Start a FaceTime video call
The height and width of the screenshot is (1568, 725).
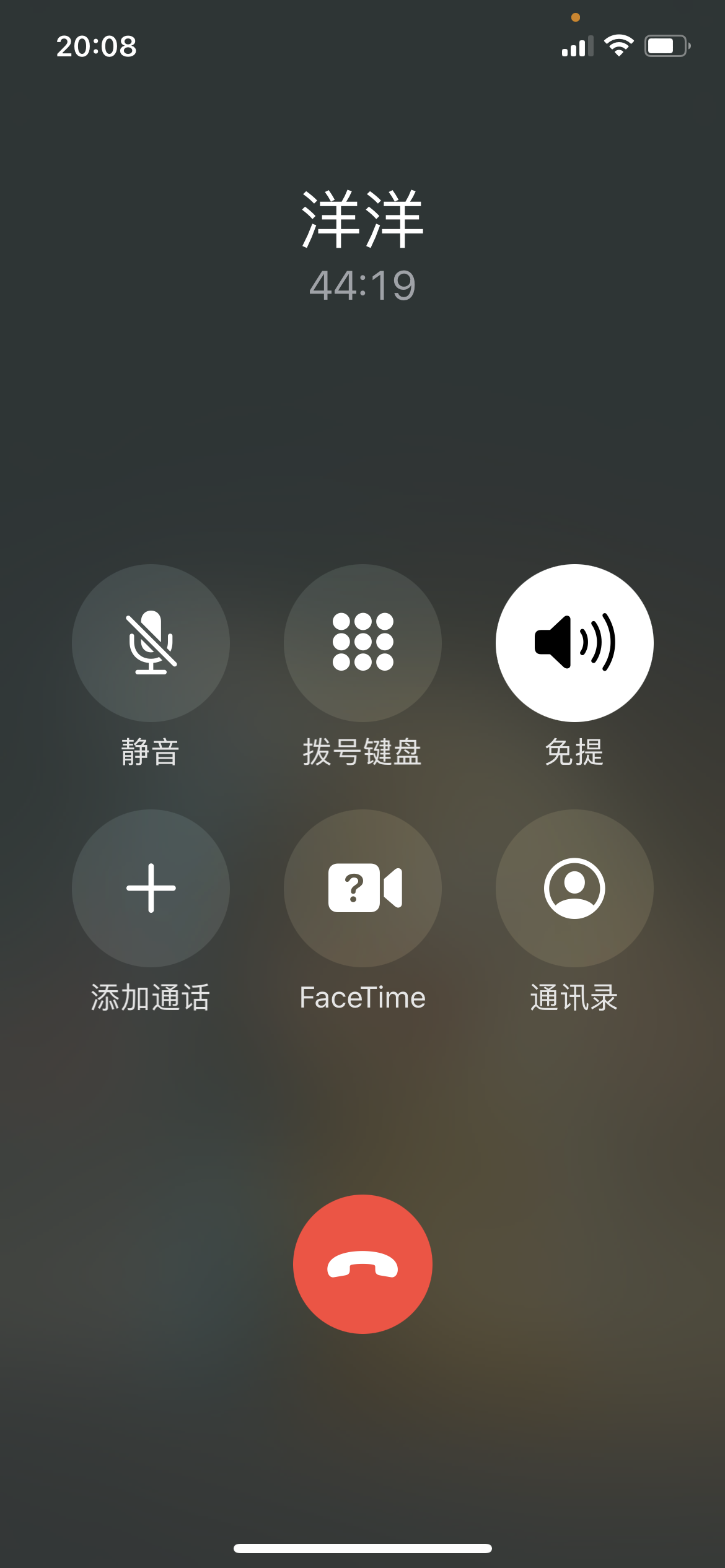click(362, 888)
